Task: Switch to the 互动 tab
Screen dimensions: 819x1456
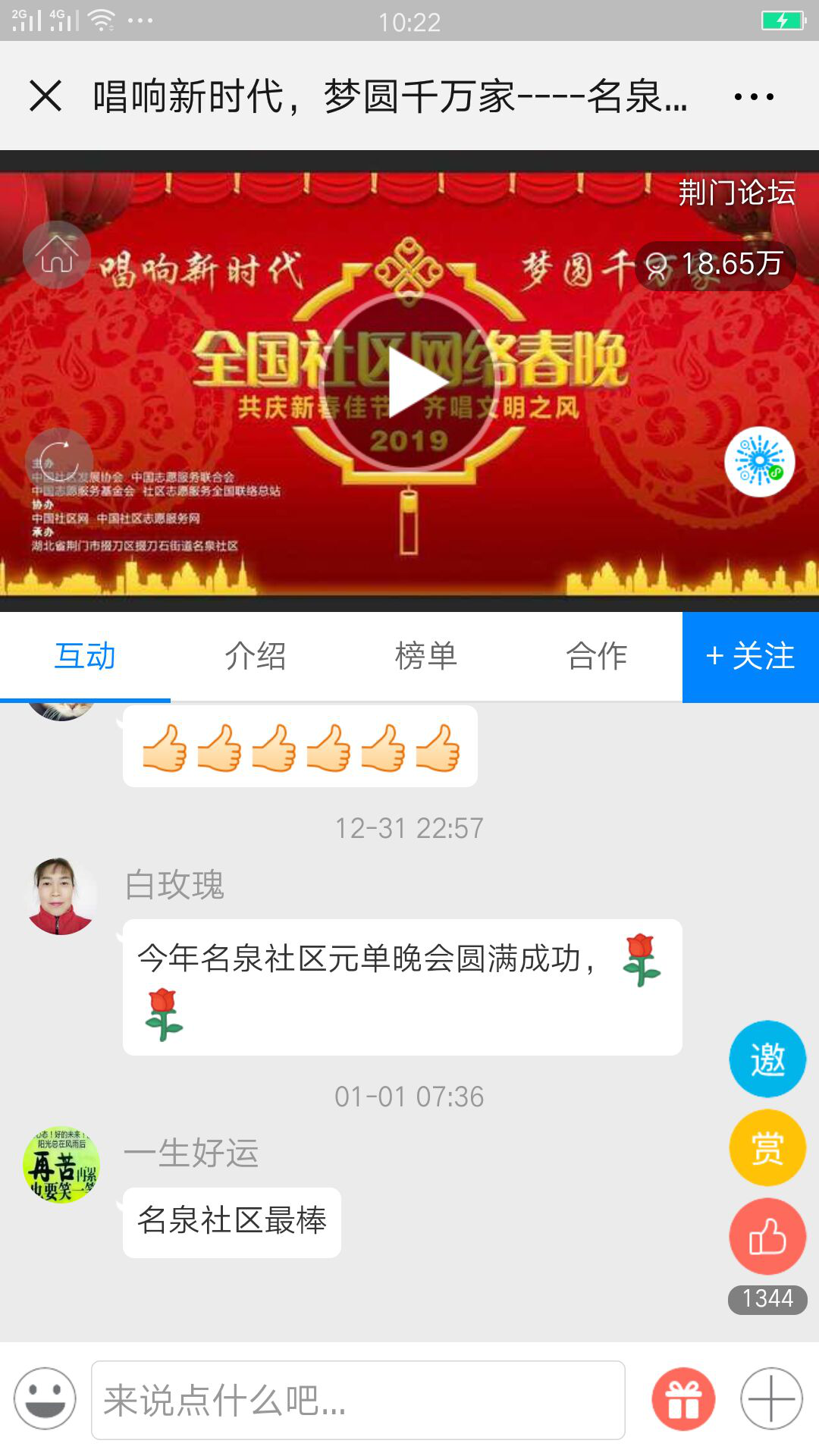Action: 85,656
